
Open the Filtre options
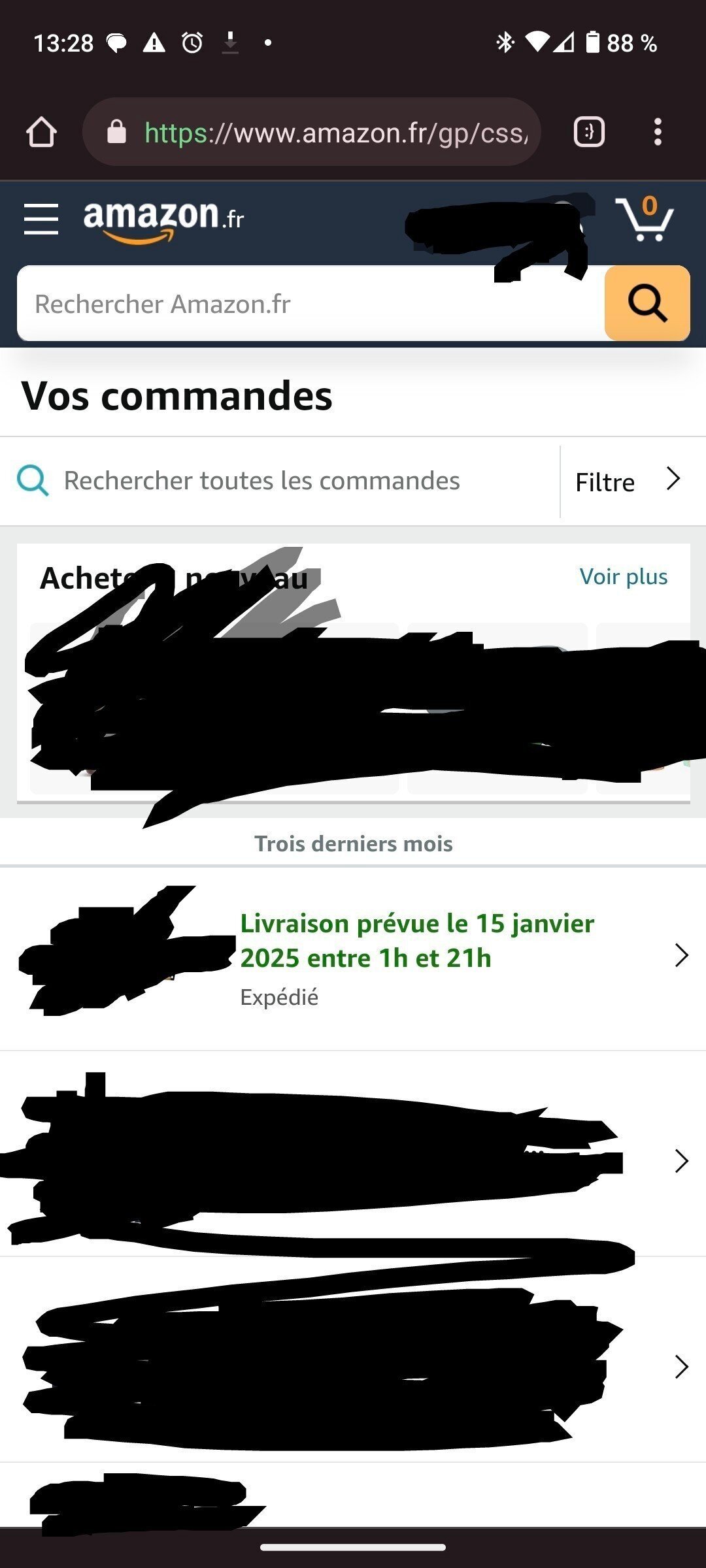(x=628, y=482)
